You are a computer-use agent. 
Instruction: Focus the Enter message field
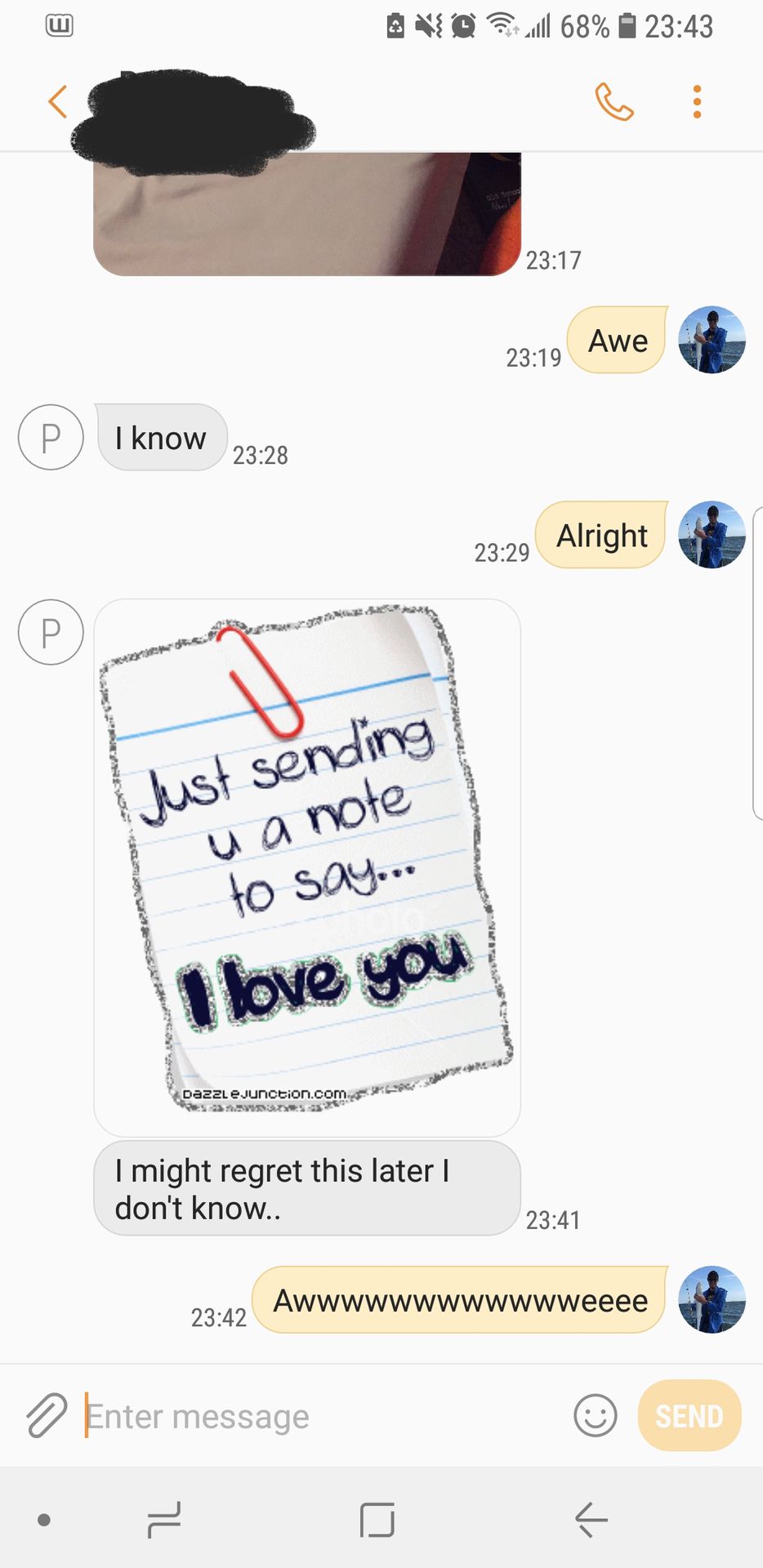(x=319, y=1416)
